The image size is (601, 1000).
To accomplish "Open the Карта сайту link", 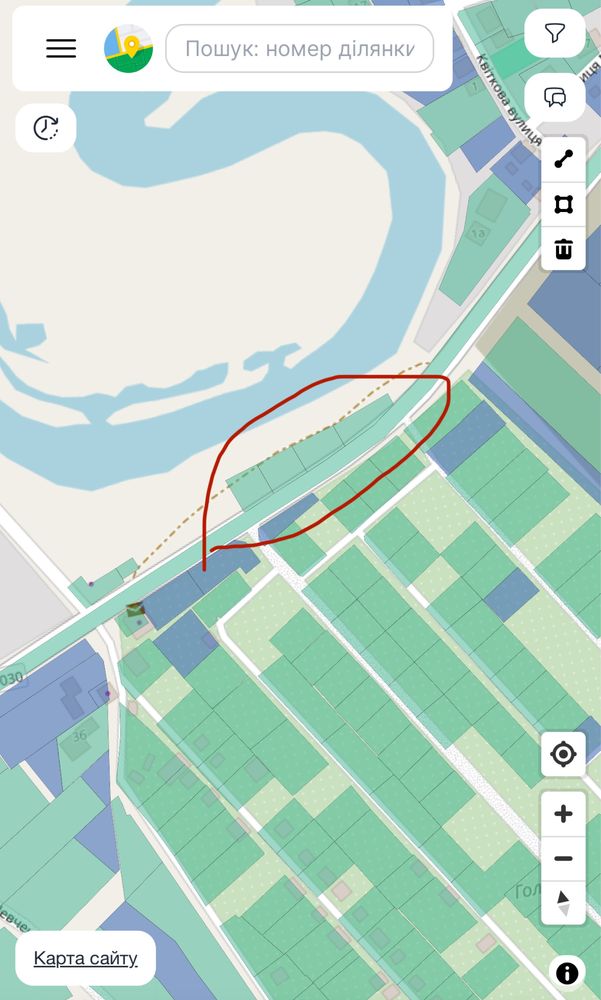I will coord(85,958).
